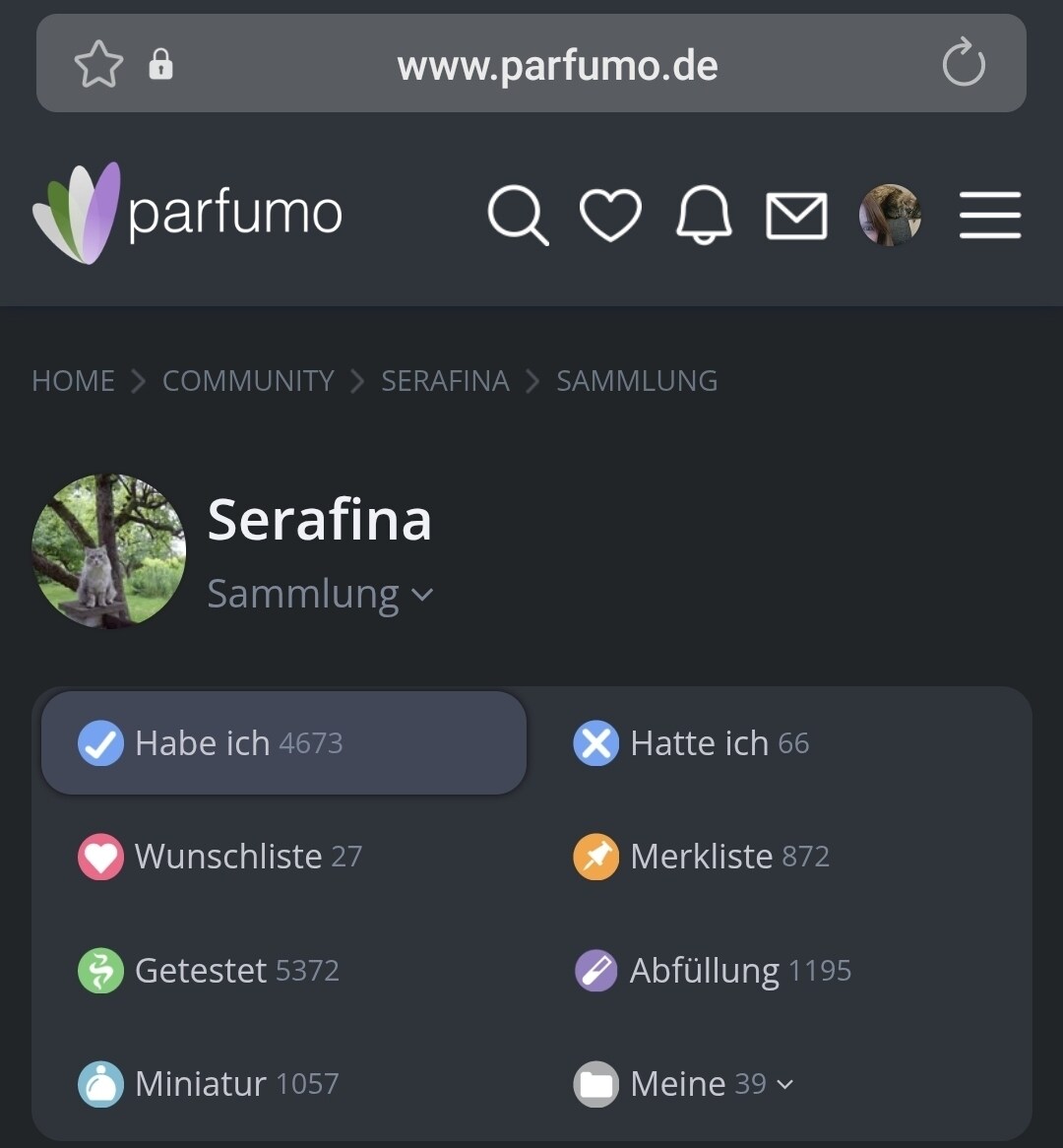Open the messages envelope icon
Image resolution: width=1063 pixels, height=1148 pixels.
pos(796,215)
